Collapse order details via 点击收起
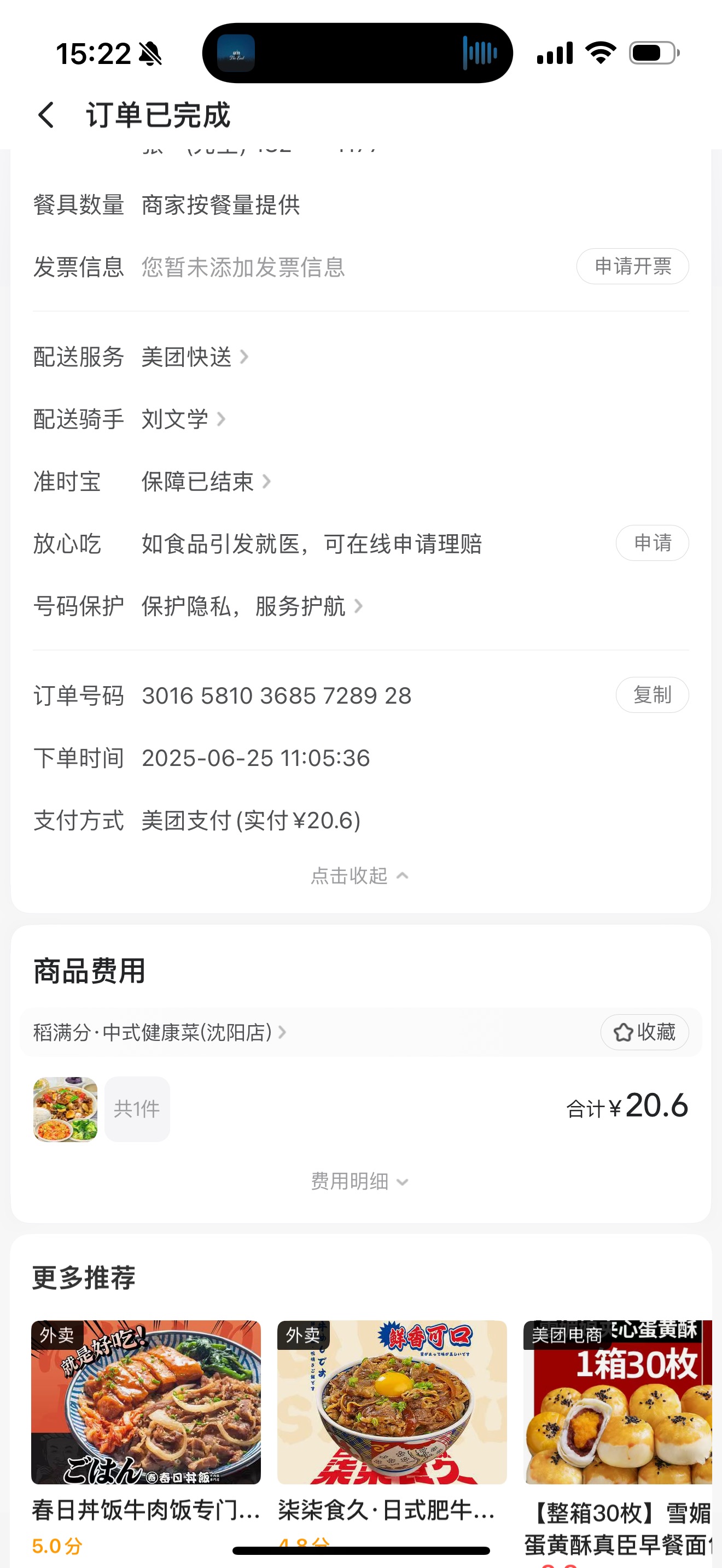Viewport: 722px width, 1568px height. [359, 876]
